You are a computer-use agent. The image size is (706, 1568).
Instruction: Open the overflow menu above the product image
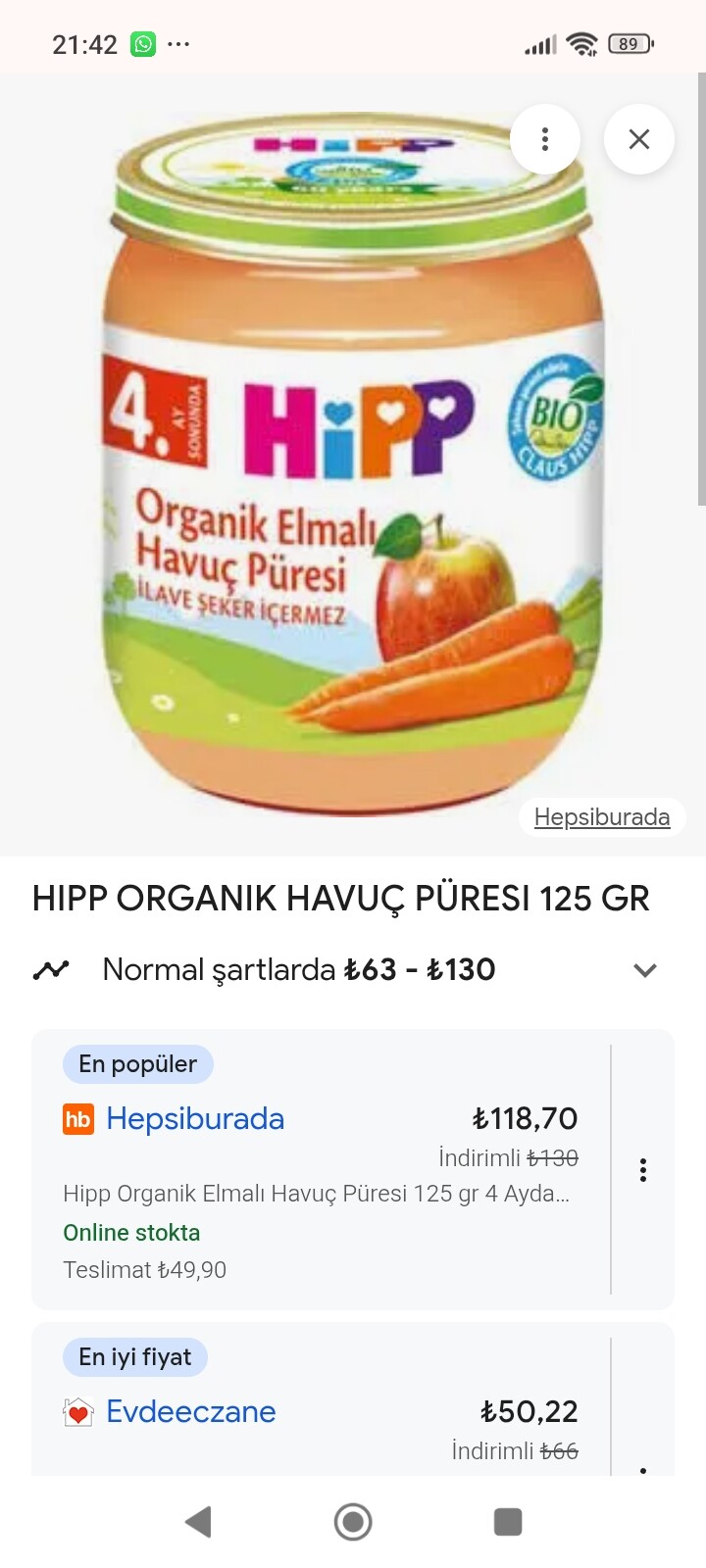click(545, 139)
